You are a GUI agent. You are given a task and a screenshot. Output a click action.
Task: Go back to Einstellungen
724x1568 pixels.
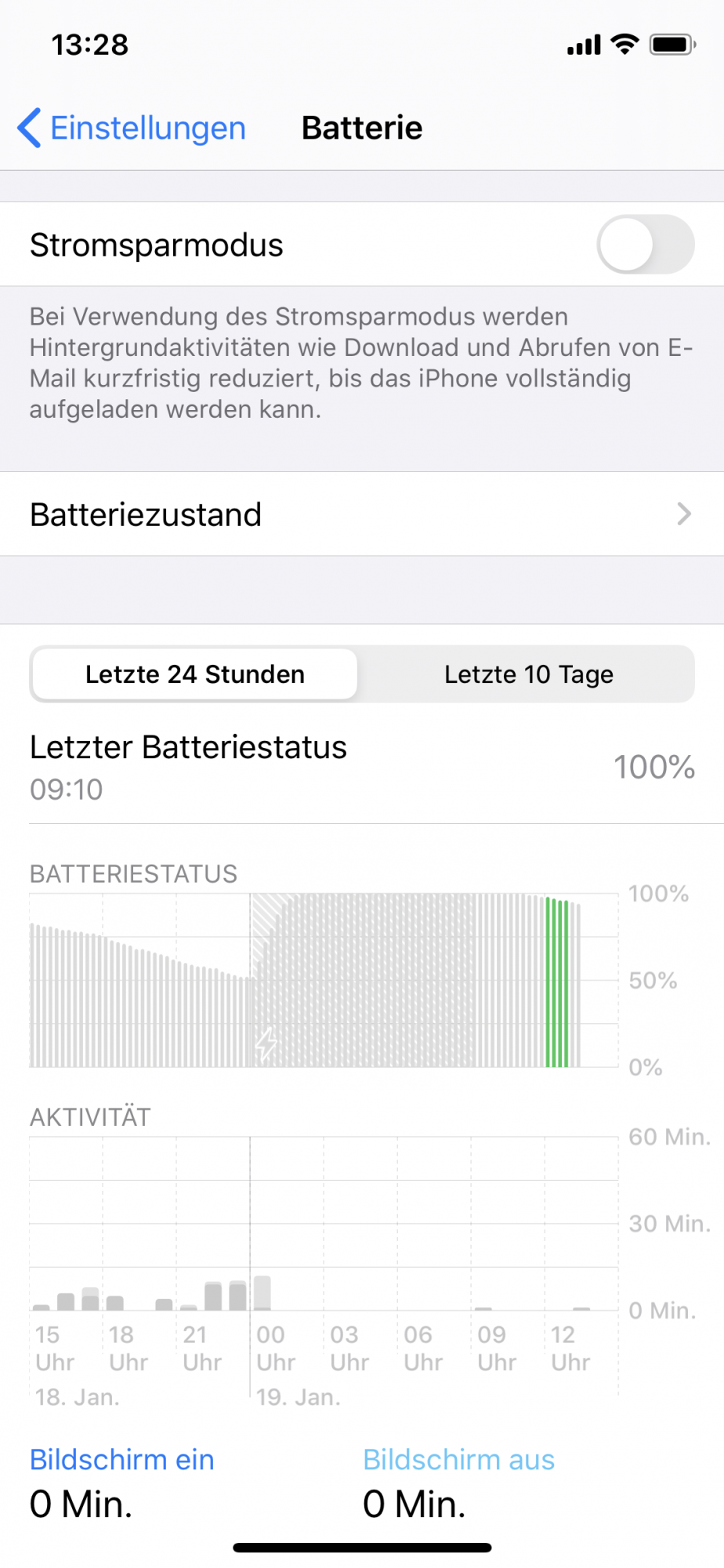point(132,128)
